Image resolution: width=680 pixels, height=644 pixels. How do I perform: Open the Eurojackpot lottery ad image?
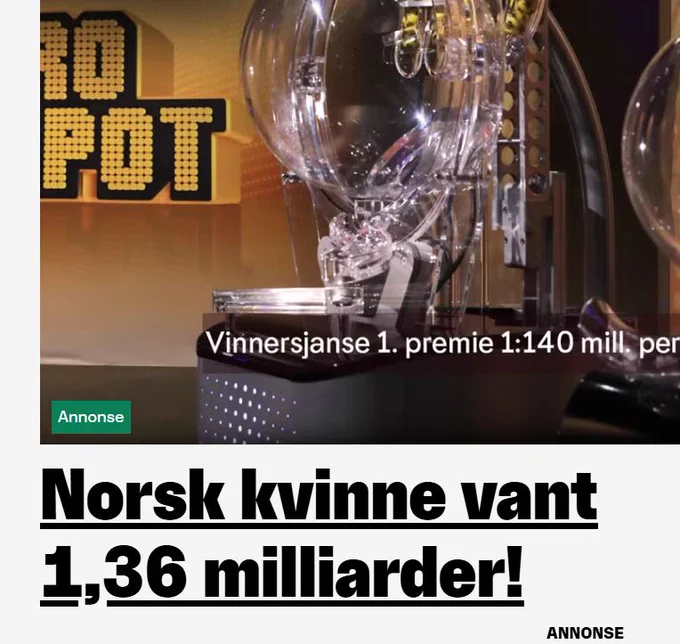pyautogui.click(x=360, y=222)
